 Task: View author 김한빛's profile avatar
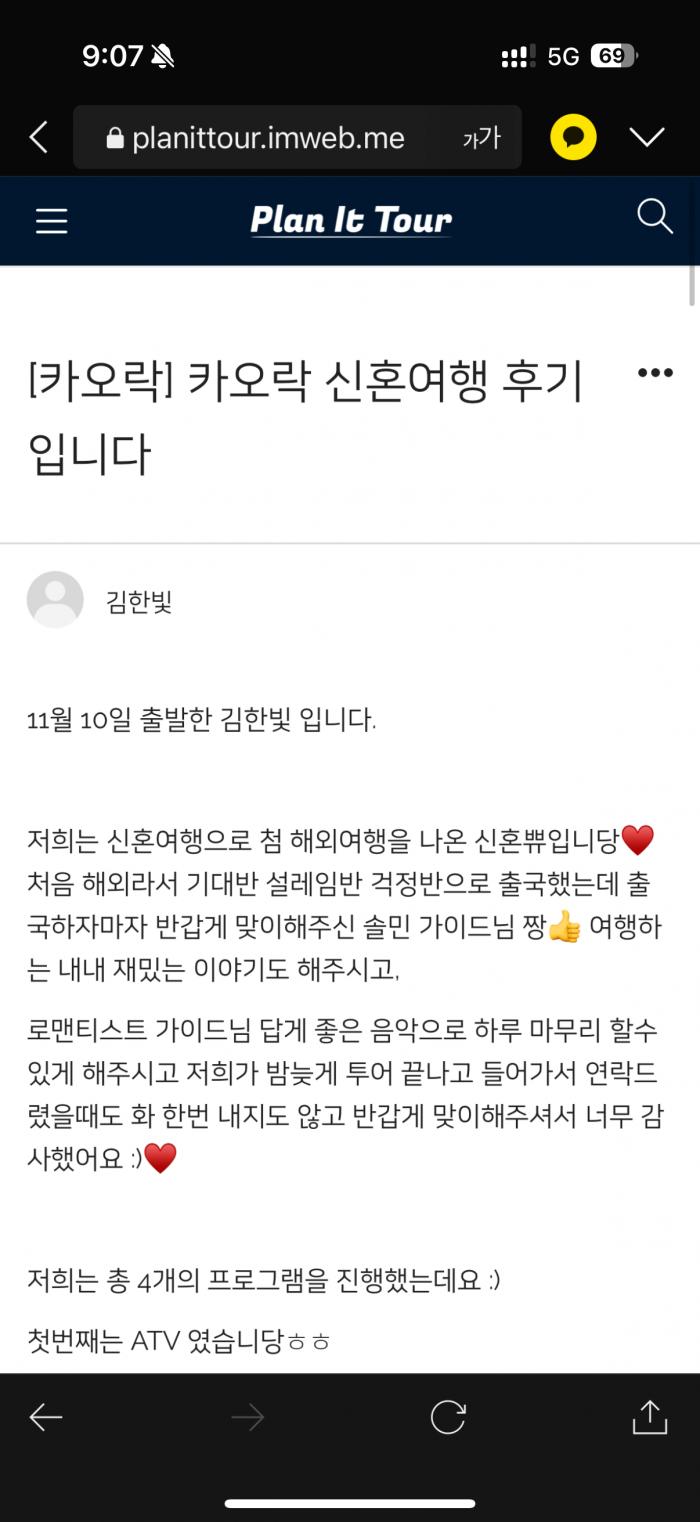pos(55,600)
